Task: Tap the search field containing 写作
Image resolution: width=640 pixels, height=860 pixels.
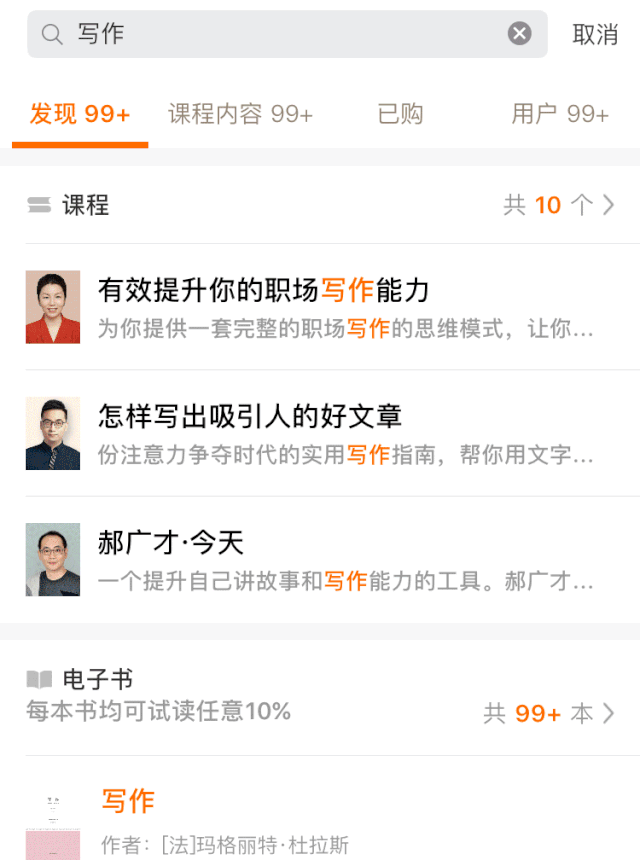Action: click(280, 34)
